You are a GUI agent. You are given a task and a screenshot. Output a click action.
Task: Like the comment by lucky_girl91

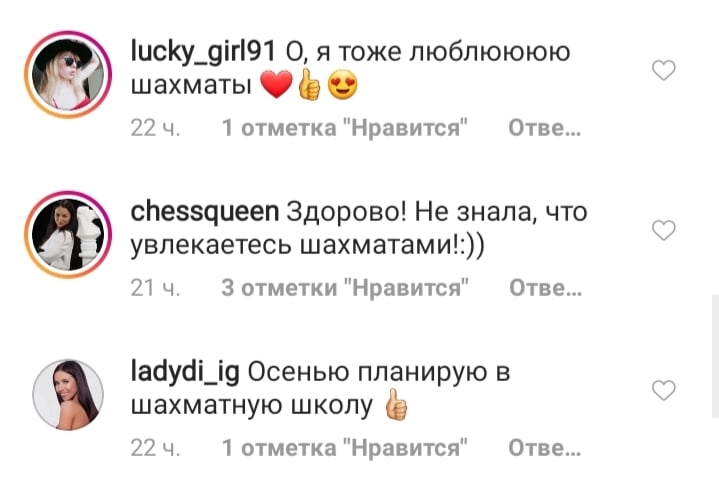tap(663, 70)
